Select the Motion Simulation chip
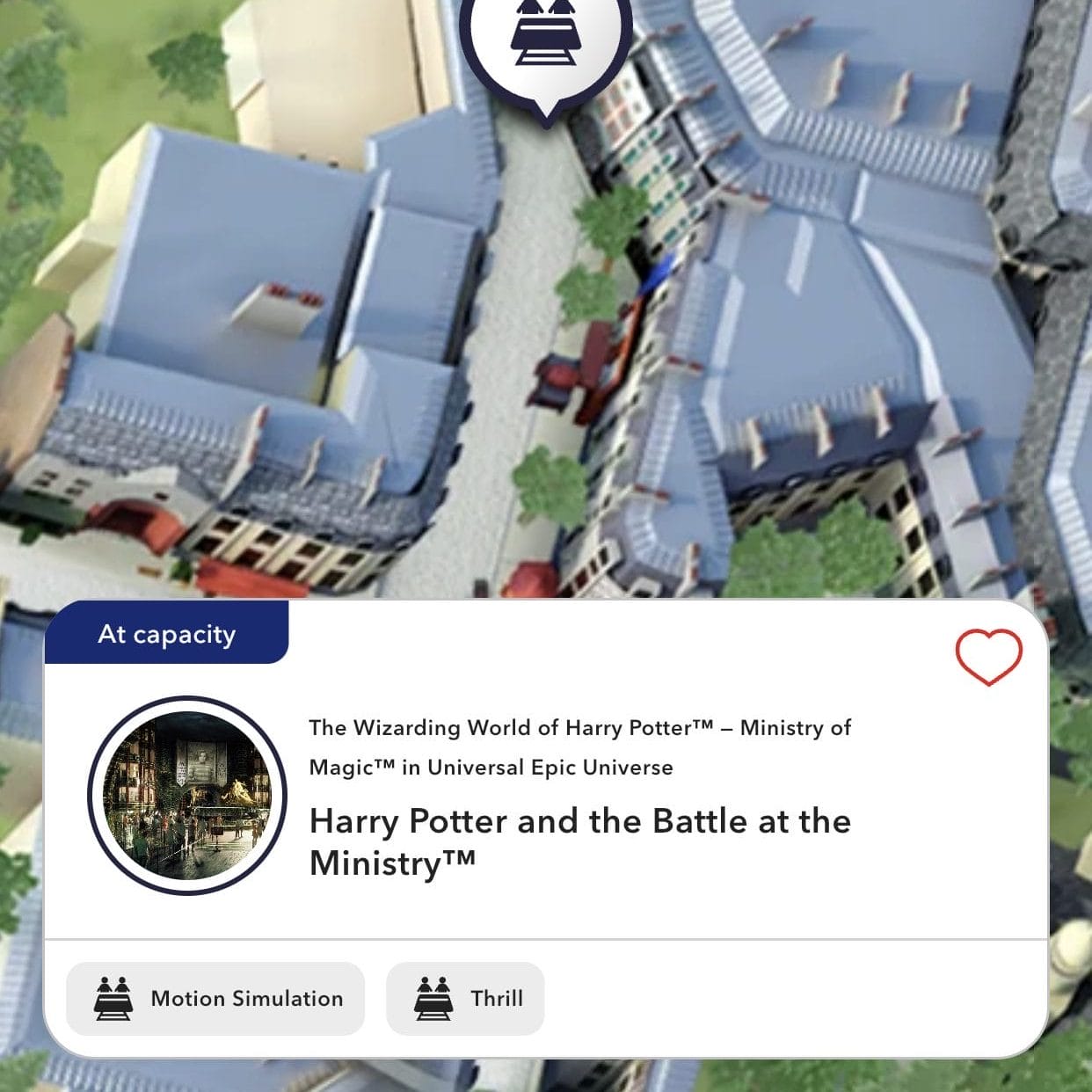This screenshot has width=1092, height=1092. tap(215, 999)
